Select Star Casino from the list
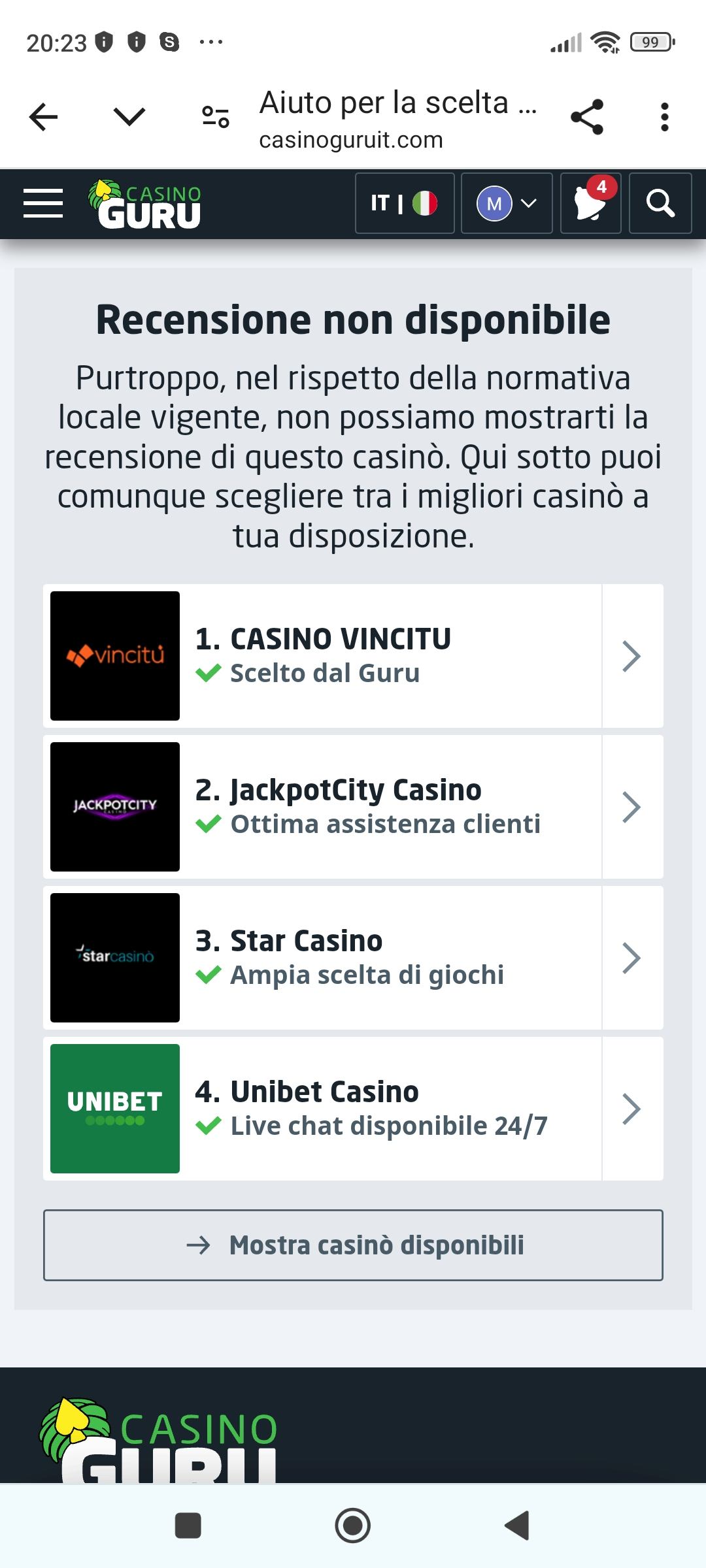706x1568 pixels. click(x=353, y=958)
